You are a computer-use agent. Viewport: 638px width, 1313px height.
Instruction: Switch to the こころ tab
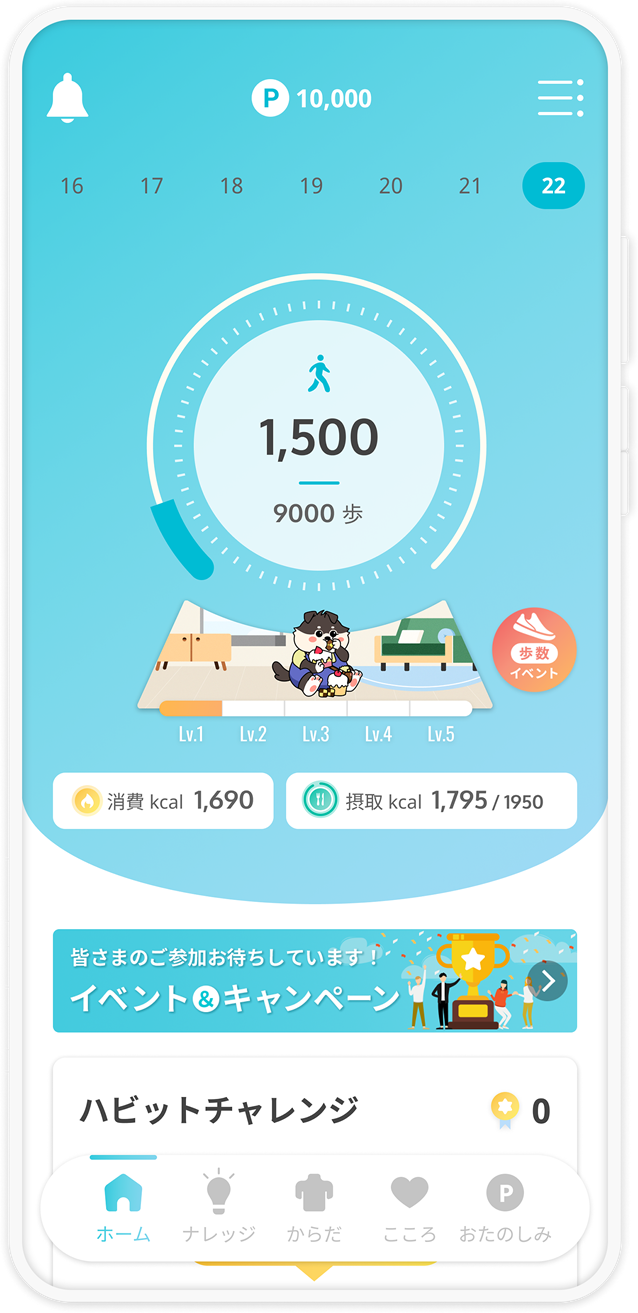tap(409, 1208)
